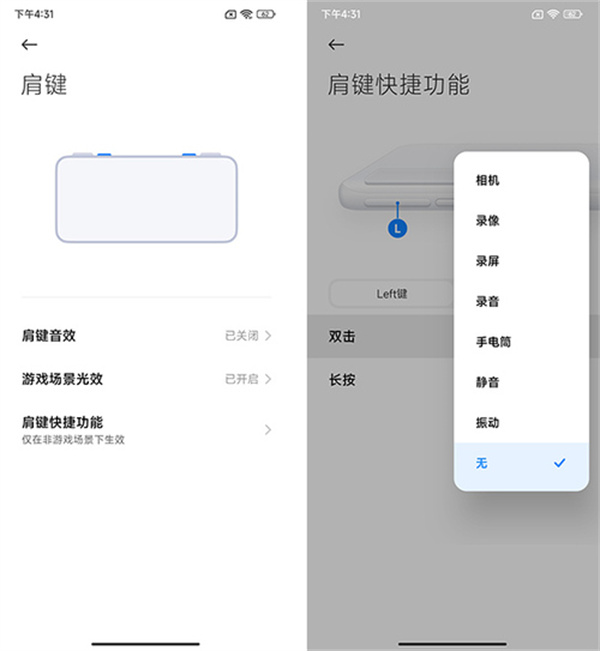Image resolution: width=600 pixels, height=651 pixels.
Task: Open the 肩键快捷功能 row
Action: [x=146, y=429]
